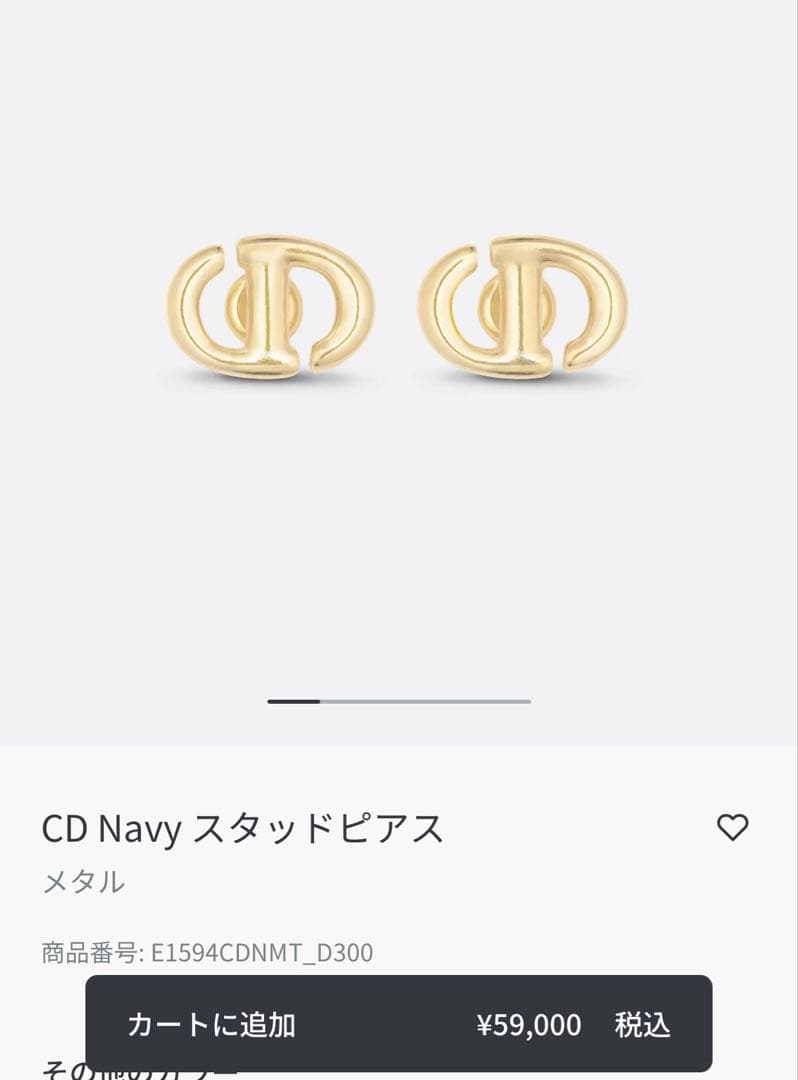Click the CD Navy スタッドピアス product title
The image size is (798, 1080).
tap(240, 827)
